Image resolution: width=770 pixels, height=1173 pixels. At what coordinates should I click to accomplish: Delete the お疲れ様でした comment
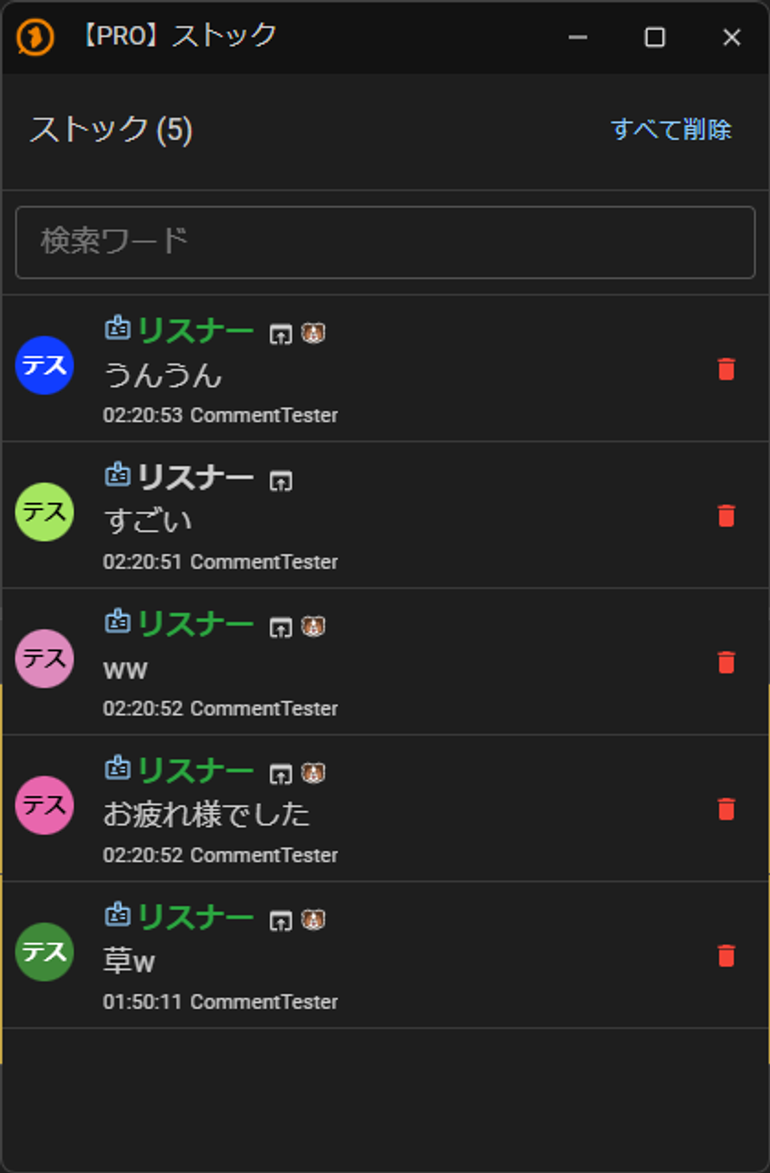(x=727, y=809)
